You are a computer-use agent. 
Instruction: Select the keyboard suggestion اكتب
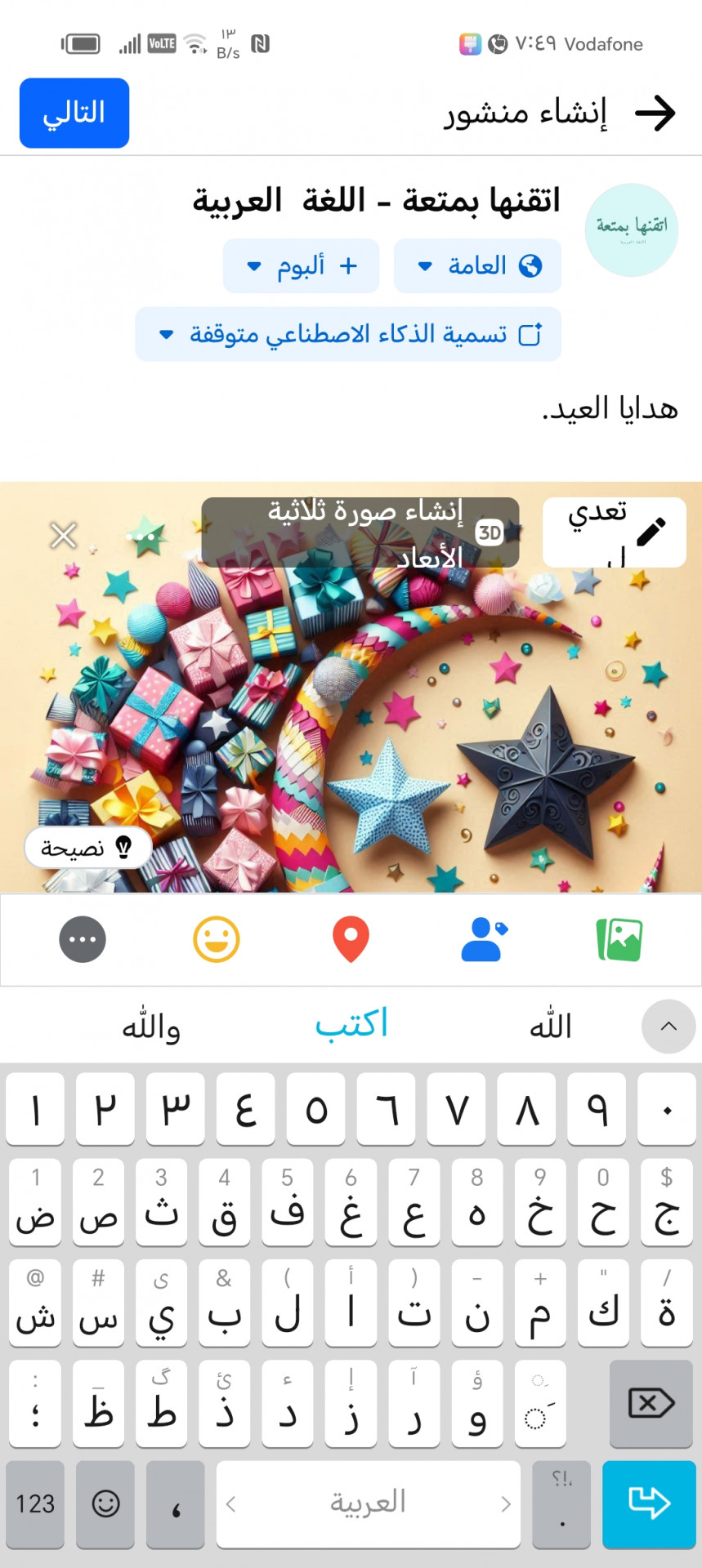coord(351,1025)
